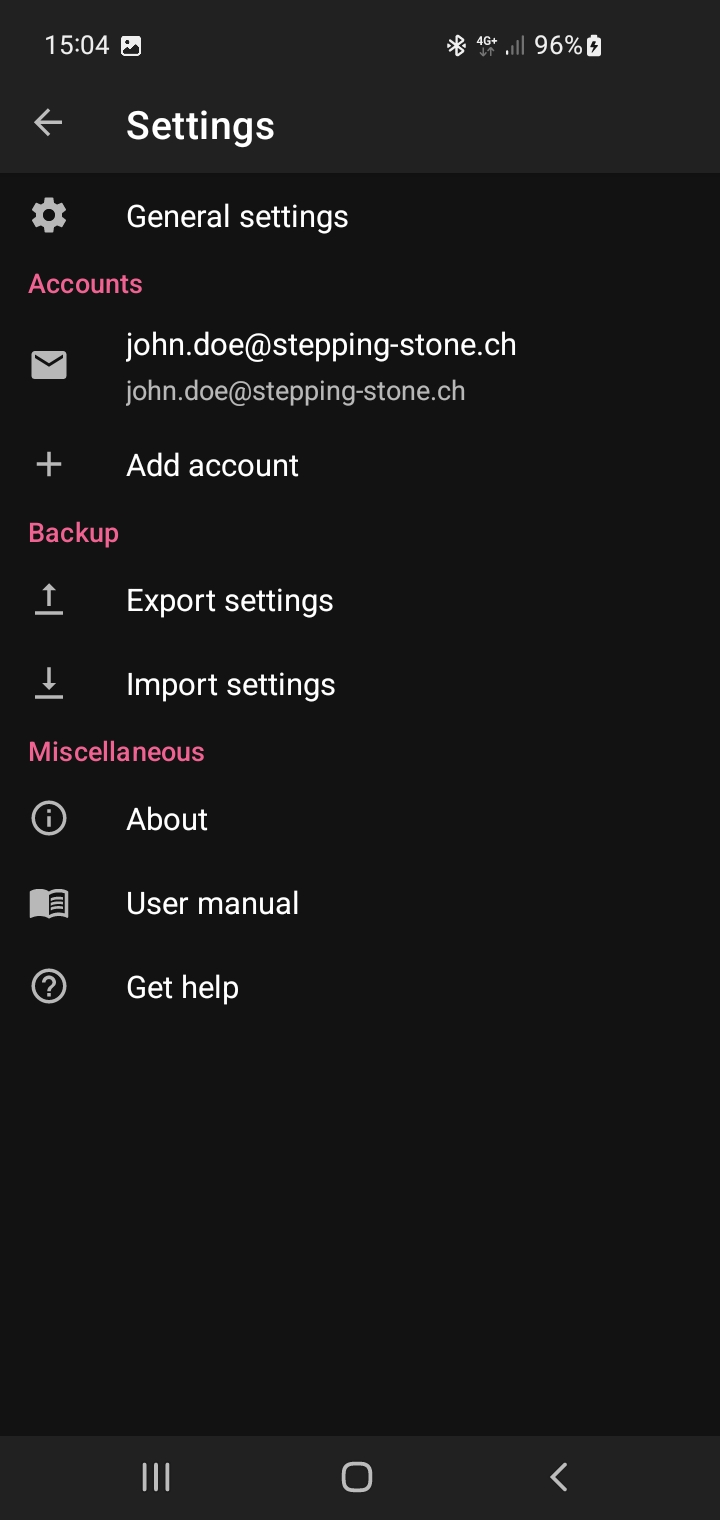The width and height of the screenshot is (720, 1520).
Task: Choose Export settings
Action: click(229, 600)
